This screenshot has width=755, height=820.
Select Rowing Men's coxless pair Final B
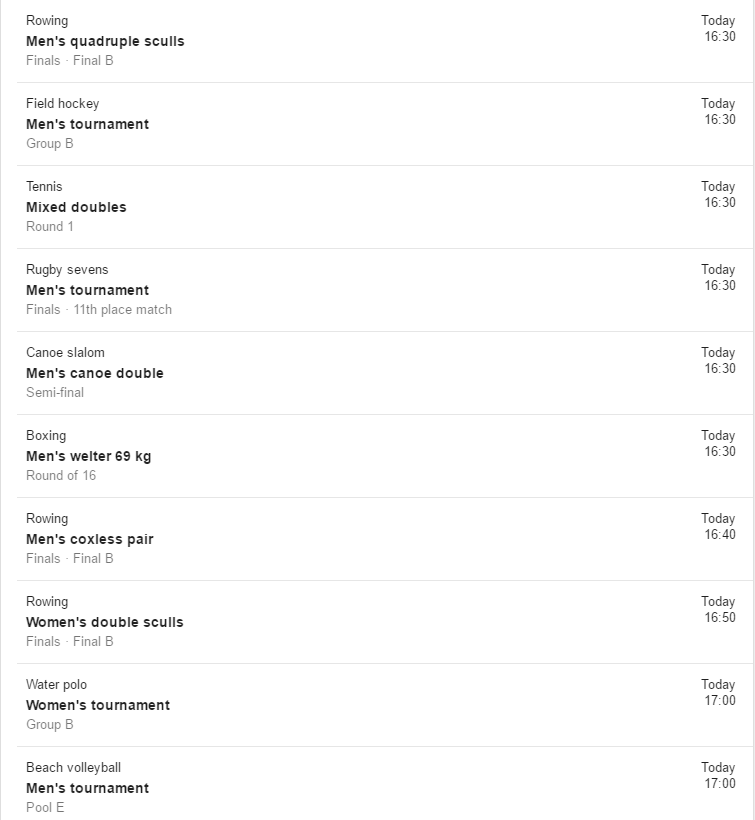pyautogui.click(x=90, y=539)
